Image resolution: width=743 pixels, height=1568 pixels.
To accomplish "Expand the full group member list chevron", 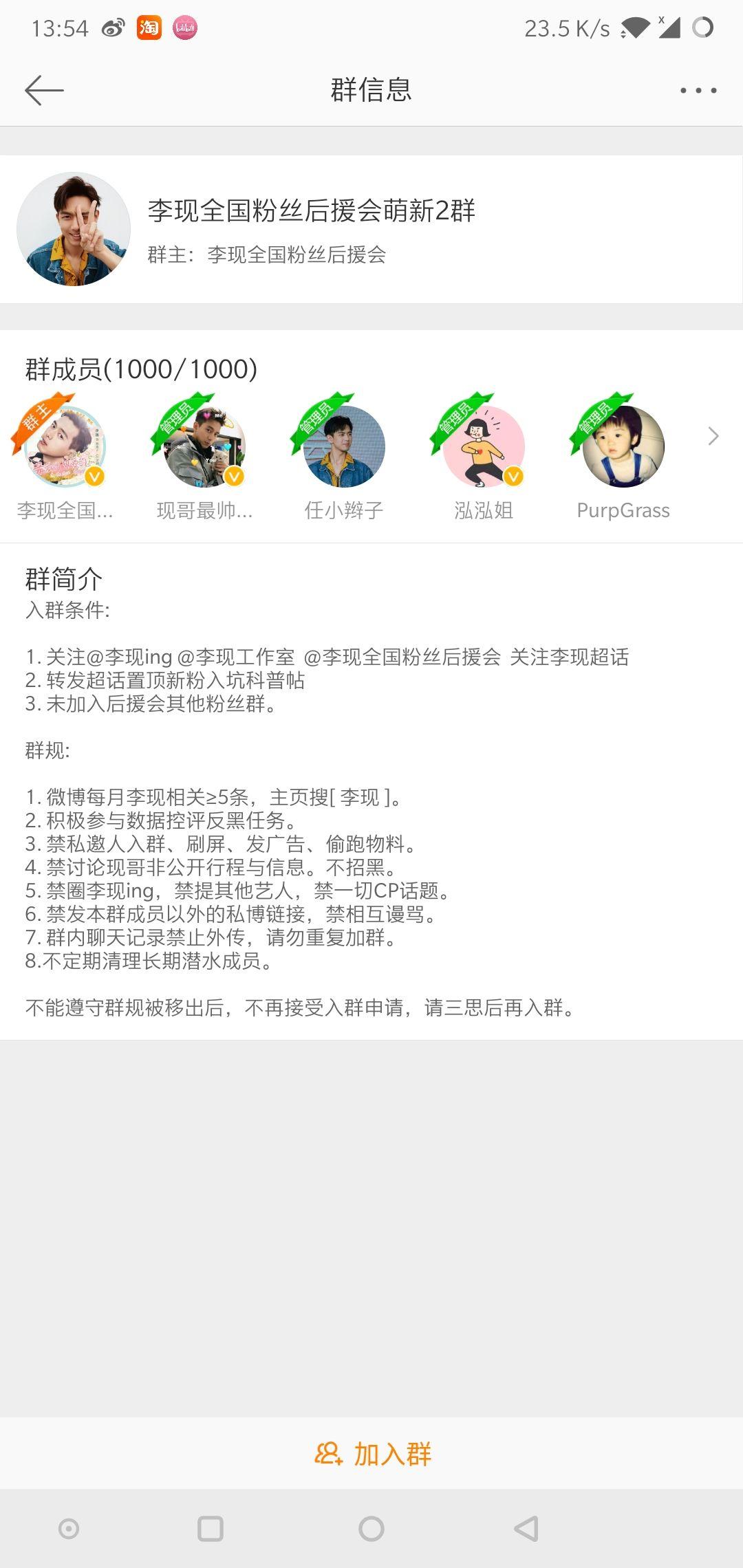I will [713, 436].
